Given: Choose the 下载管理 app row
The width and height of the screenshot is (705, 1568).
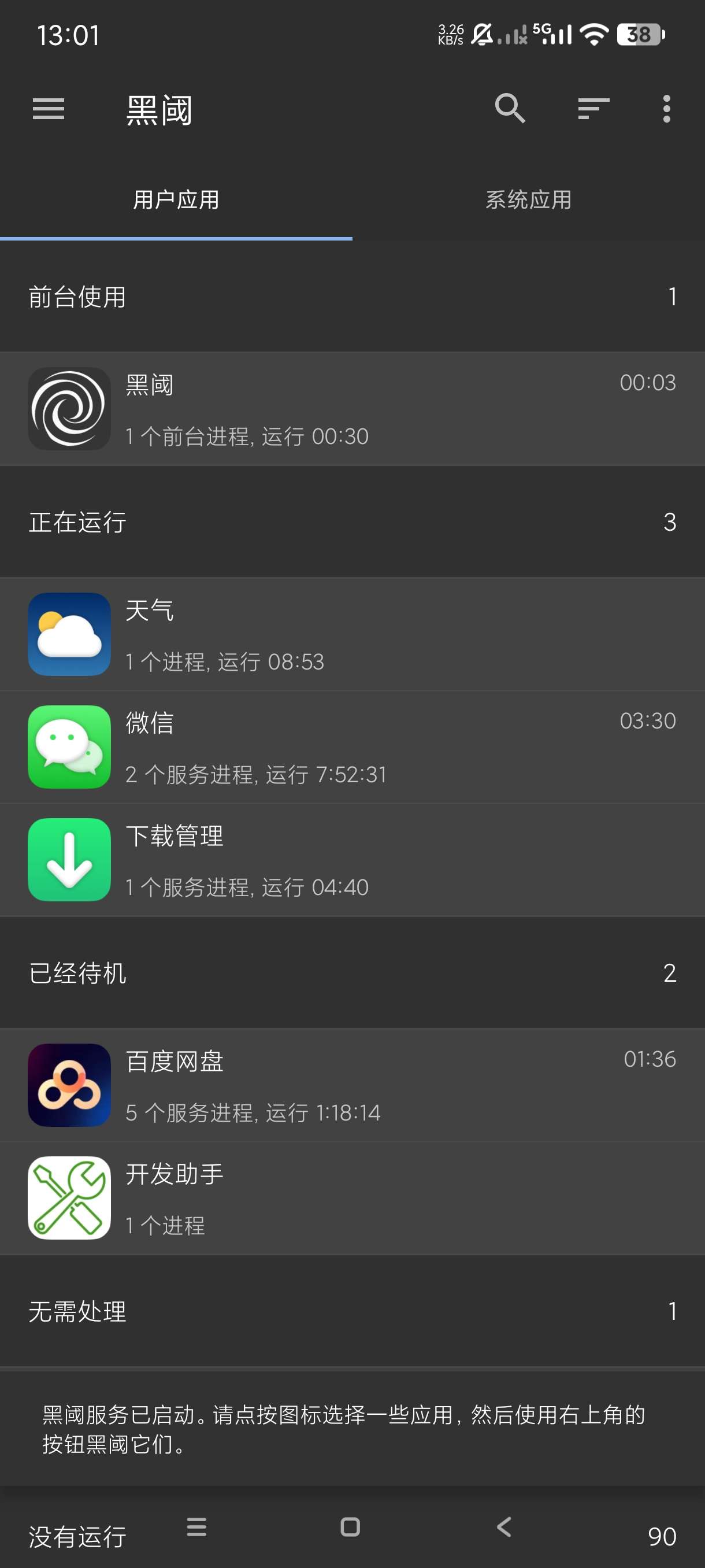Looking at the screenshot, I should pos(352,860).
